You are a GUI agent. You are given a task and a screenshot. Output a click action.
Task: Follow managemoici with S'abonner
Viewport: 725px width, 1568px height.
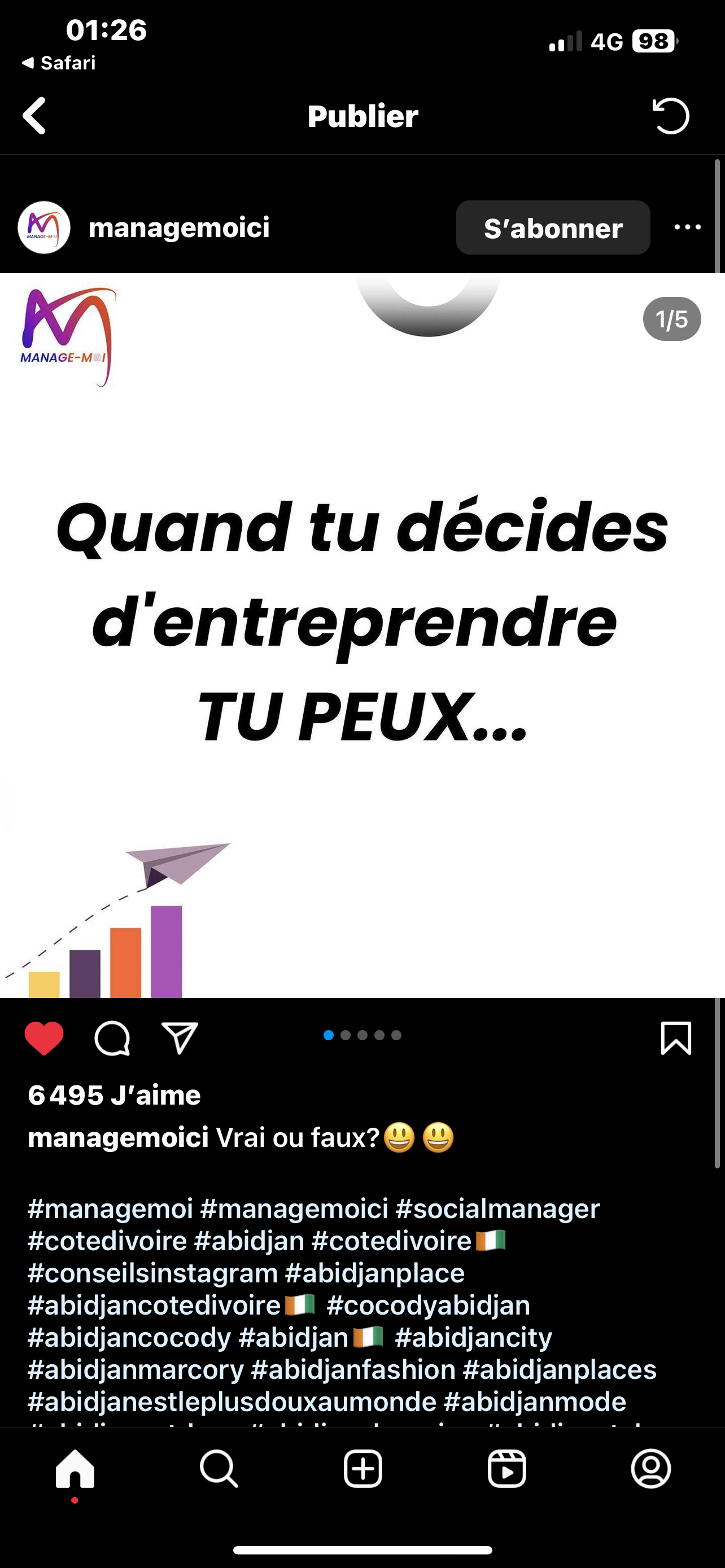coord(553,228)
